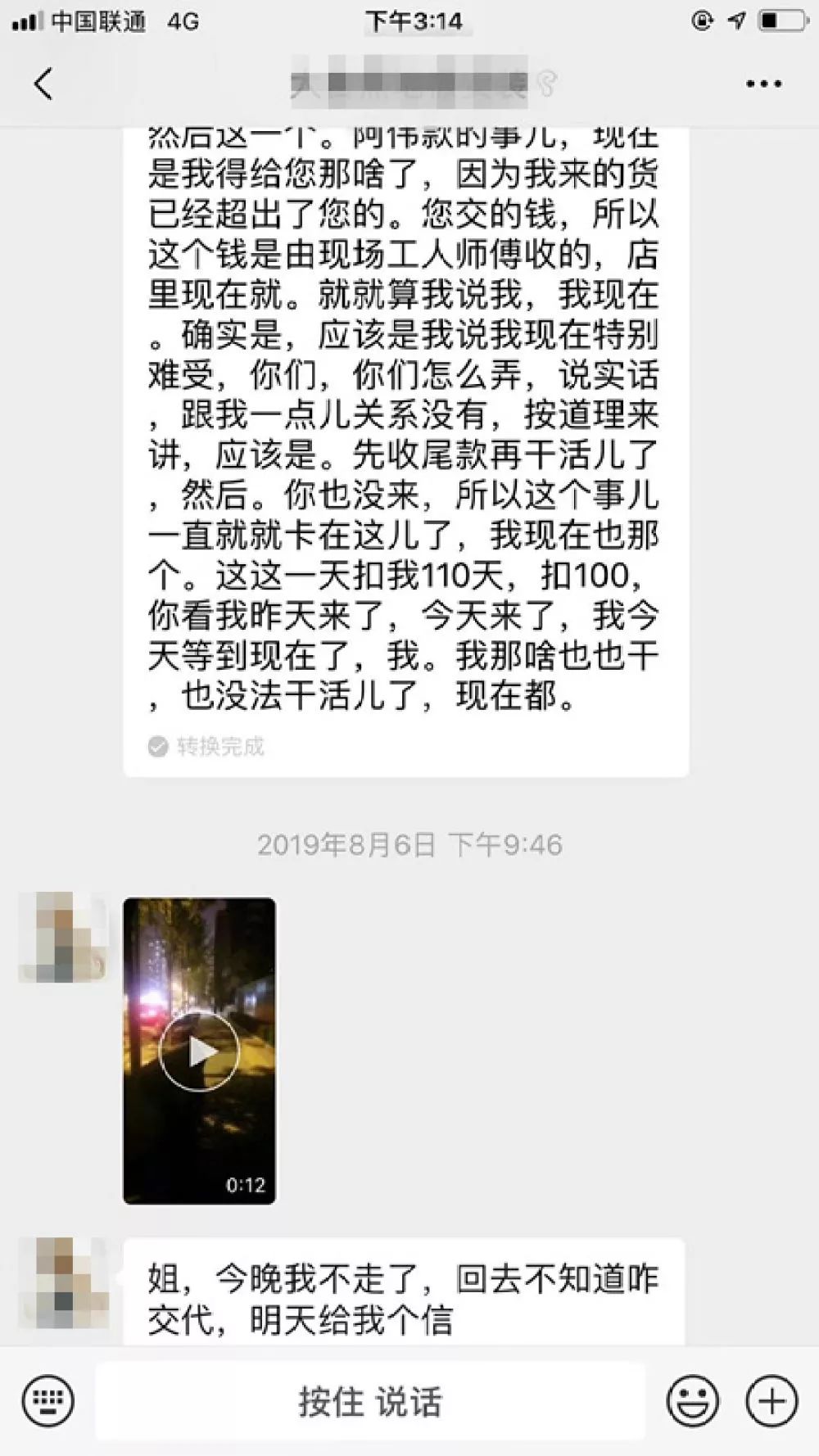The height and width of the screenshot is (1456, 819).
Task: Open the emoji sticker panel
Action: pyautogui.click(x=693, y=1401)
